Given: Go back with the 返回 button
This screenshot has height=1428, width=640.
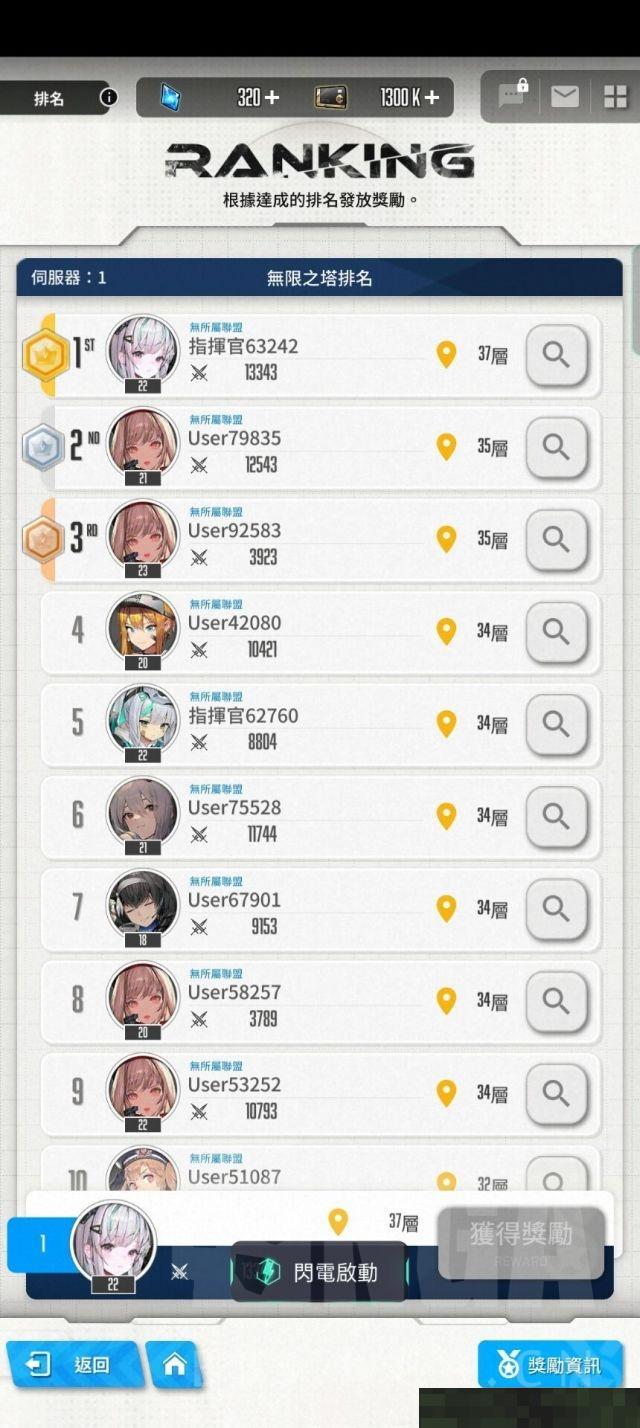Looking at the screenshot, I should [x=72, y=1364].
